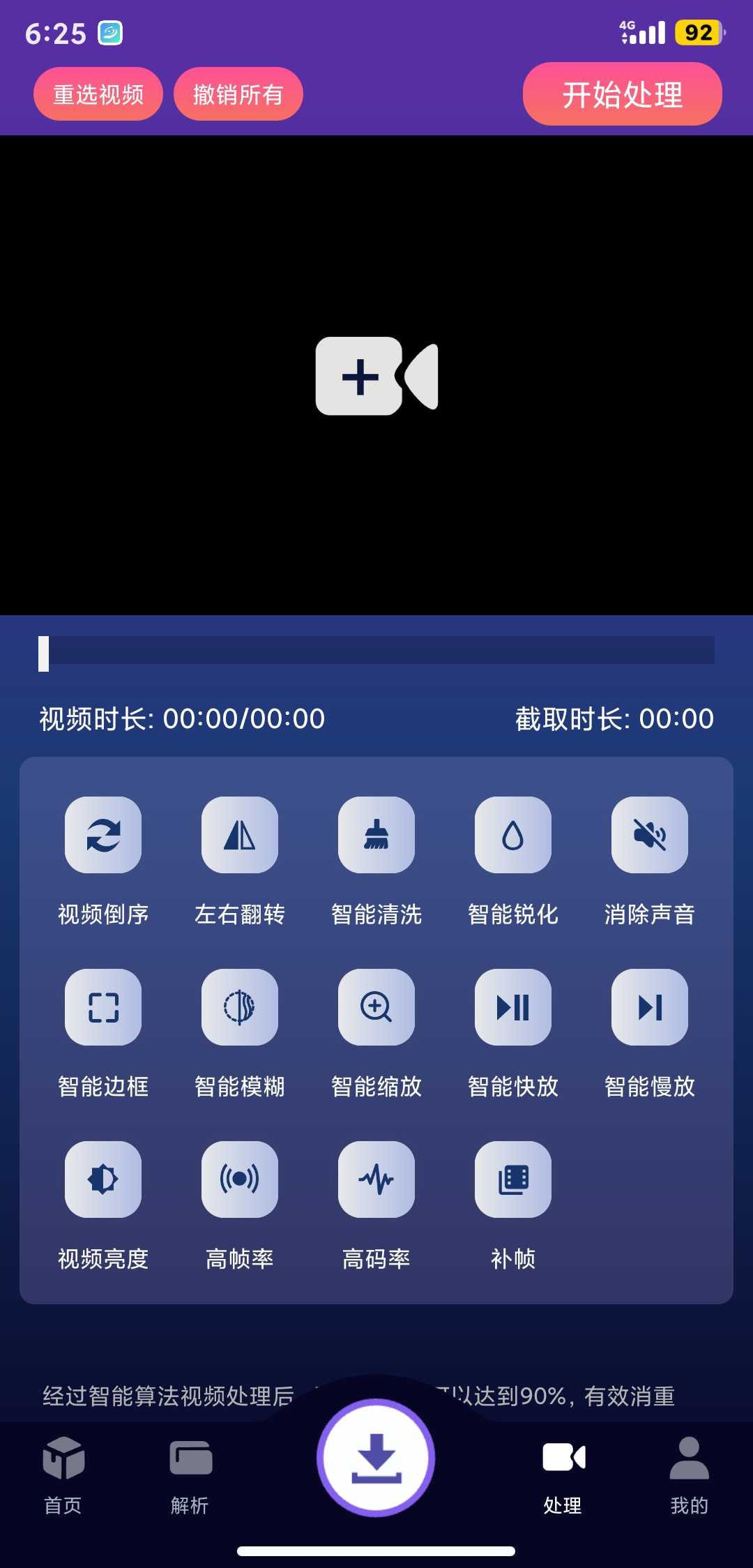
Task: Apply 智能模糊 blur
Action: [x=240, y=1007]
